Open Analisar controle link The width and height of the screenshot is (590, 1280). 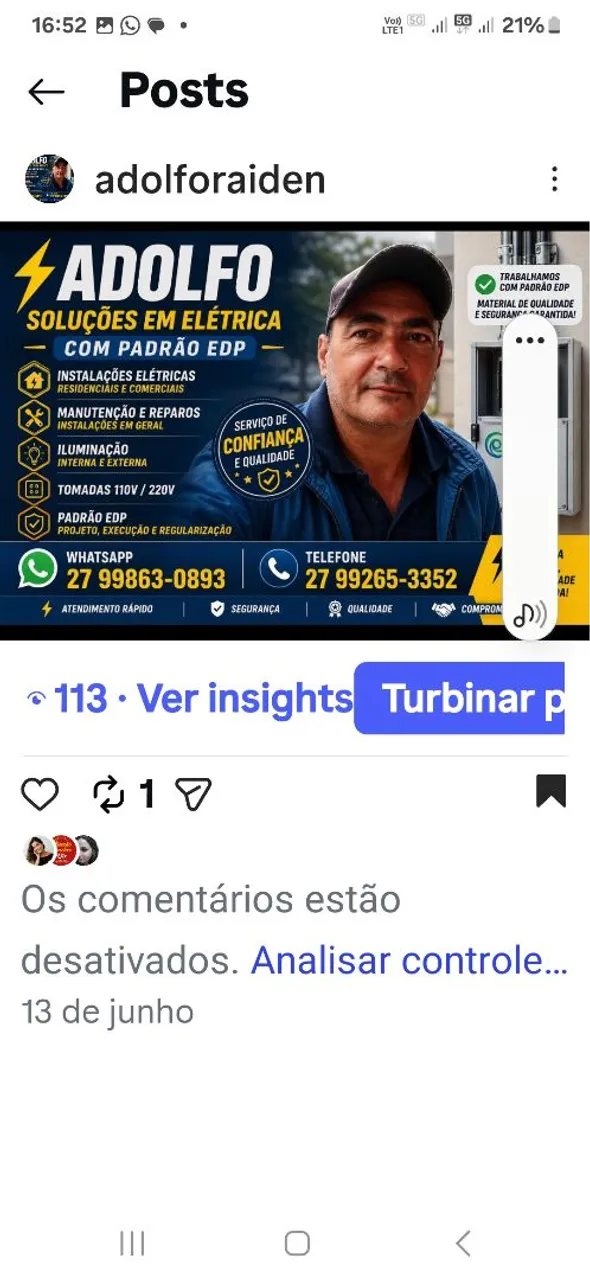click(x=409, y=961)
